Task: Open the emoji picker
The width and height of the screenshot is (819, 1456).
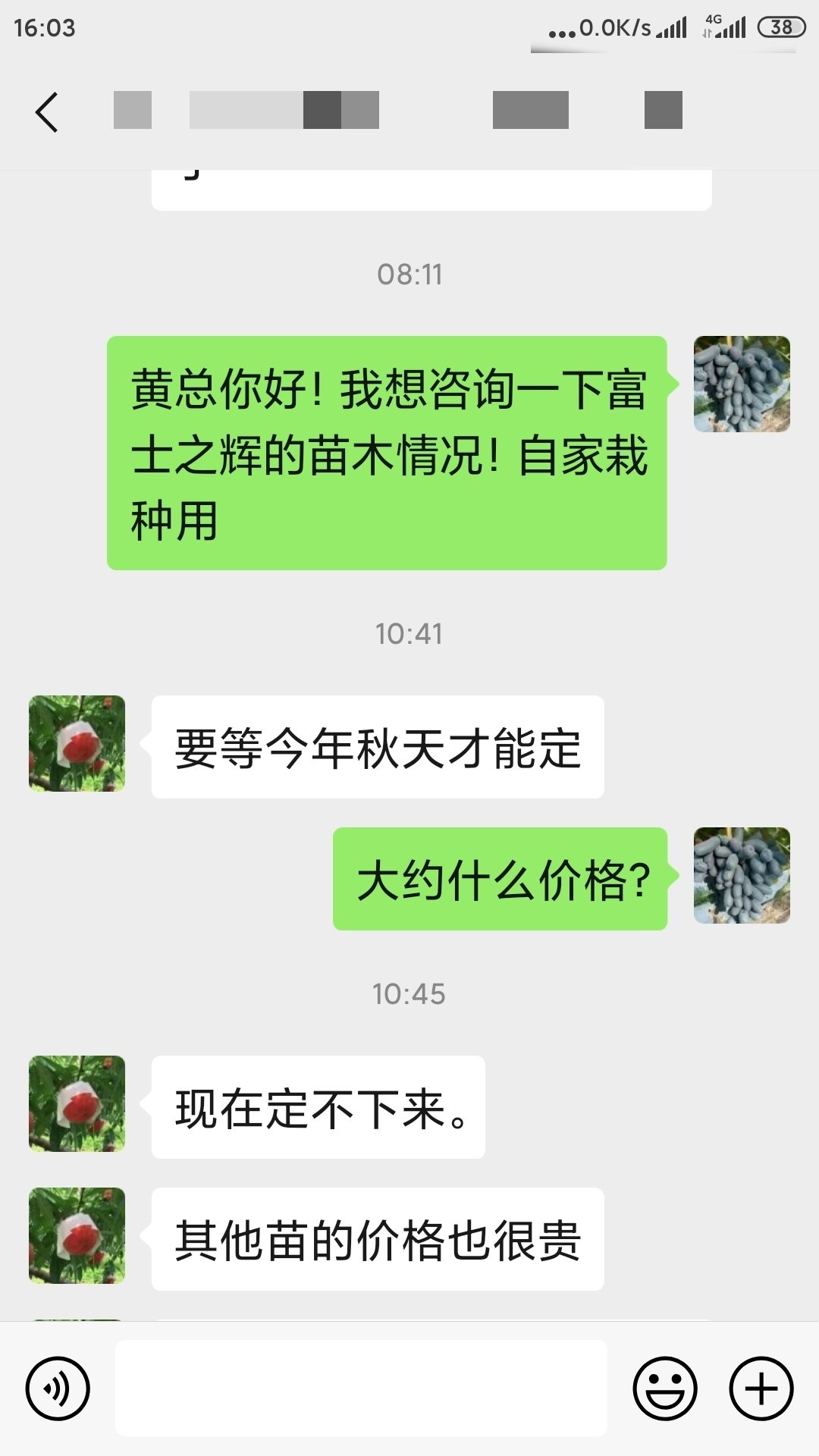Action: (x=665, y=1389)
